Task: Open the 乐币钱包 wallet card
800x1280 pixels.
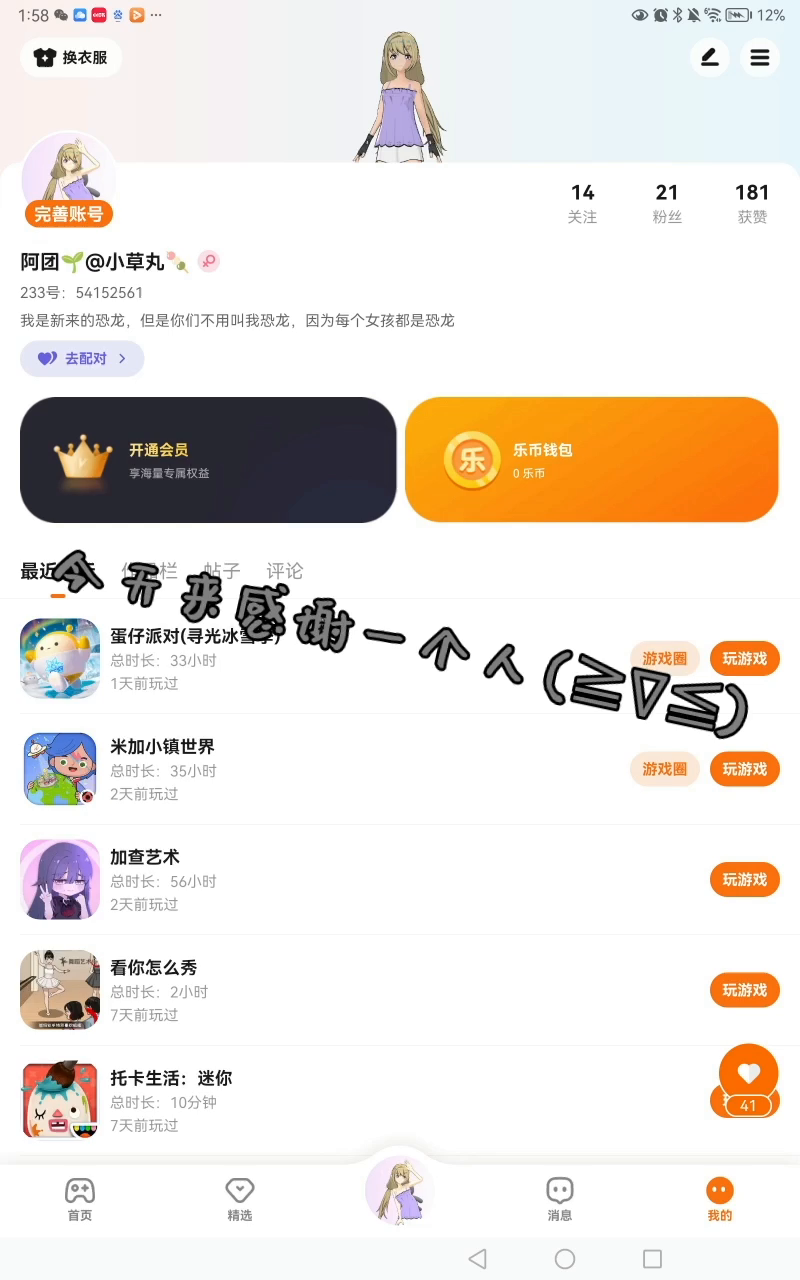Action: click(x=592, y=460)
